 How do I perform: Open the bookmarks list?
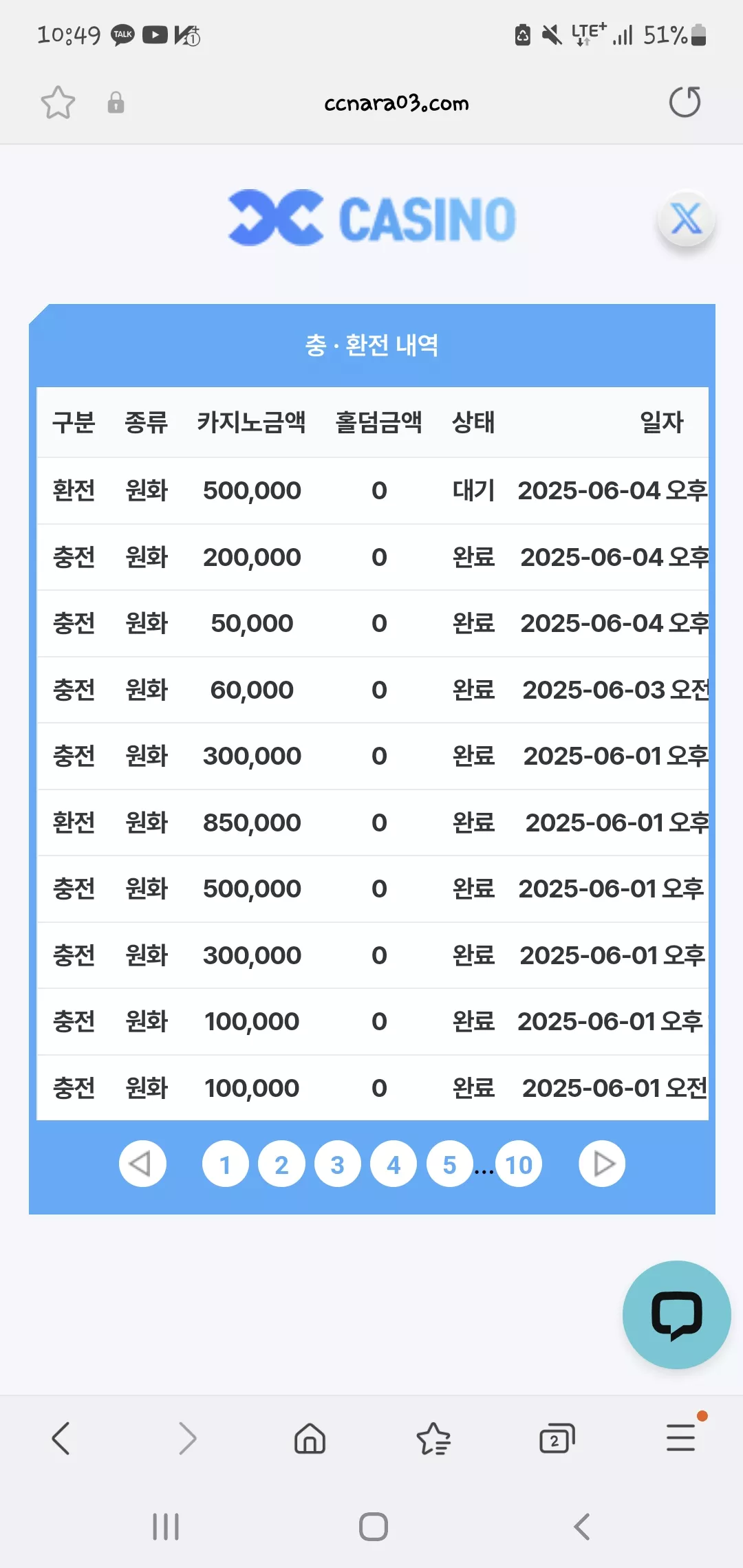click(433, 1438)
